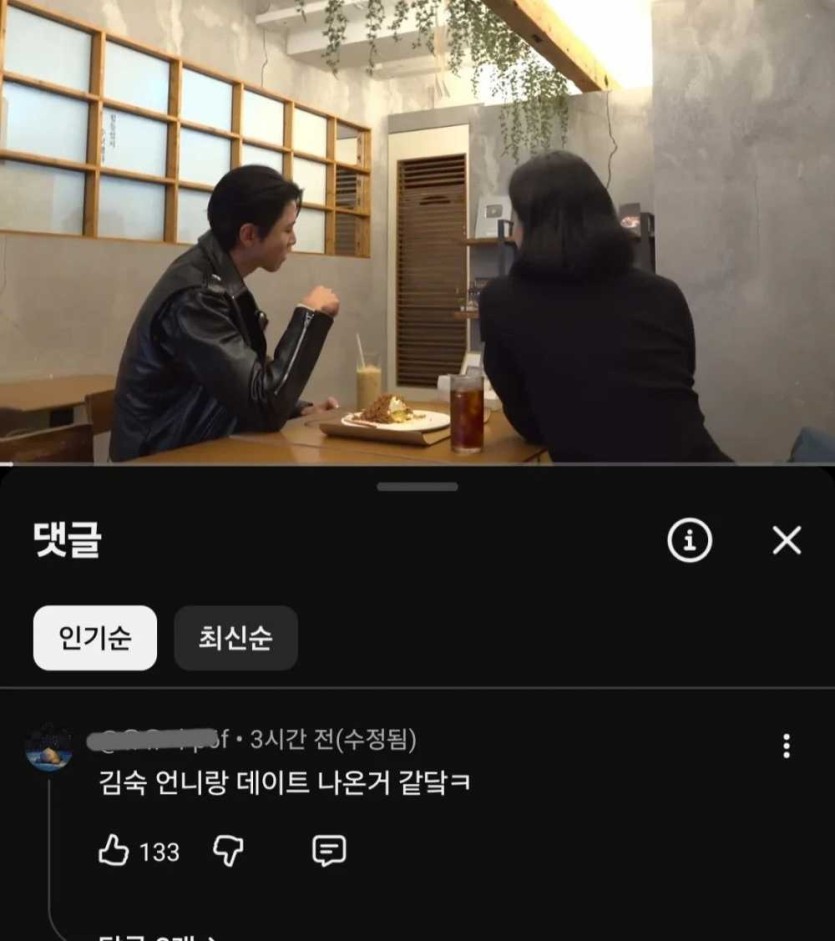Close the comments panel
This screenshot has width=835, height=941.
point(786,541)
